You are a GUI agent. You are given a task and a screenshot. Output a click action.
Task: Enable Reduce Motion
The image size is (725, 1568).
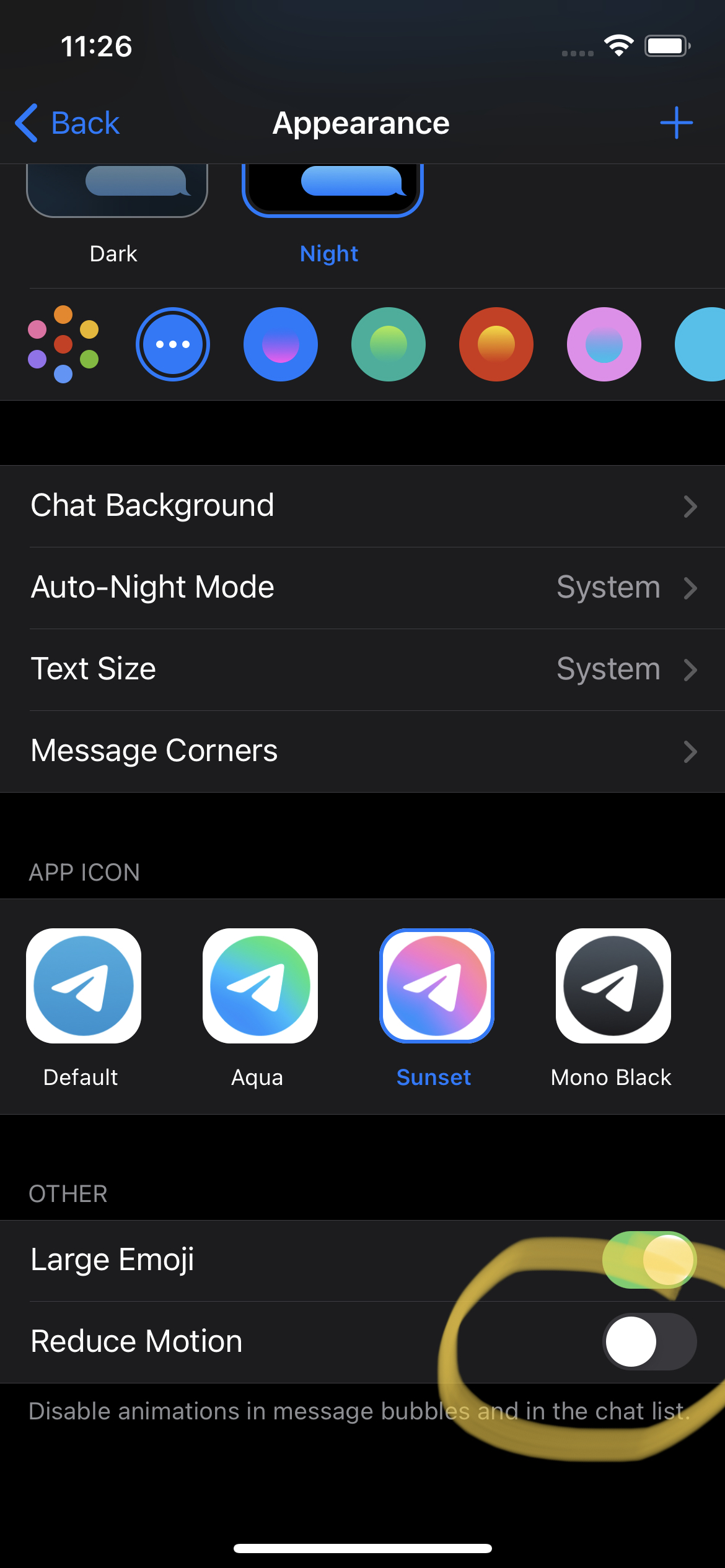649,1342
